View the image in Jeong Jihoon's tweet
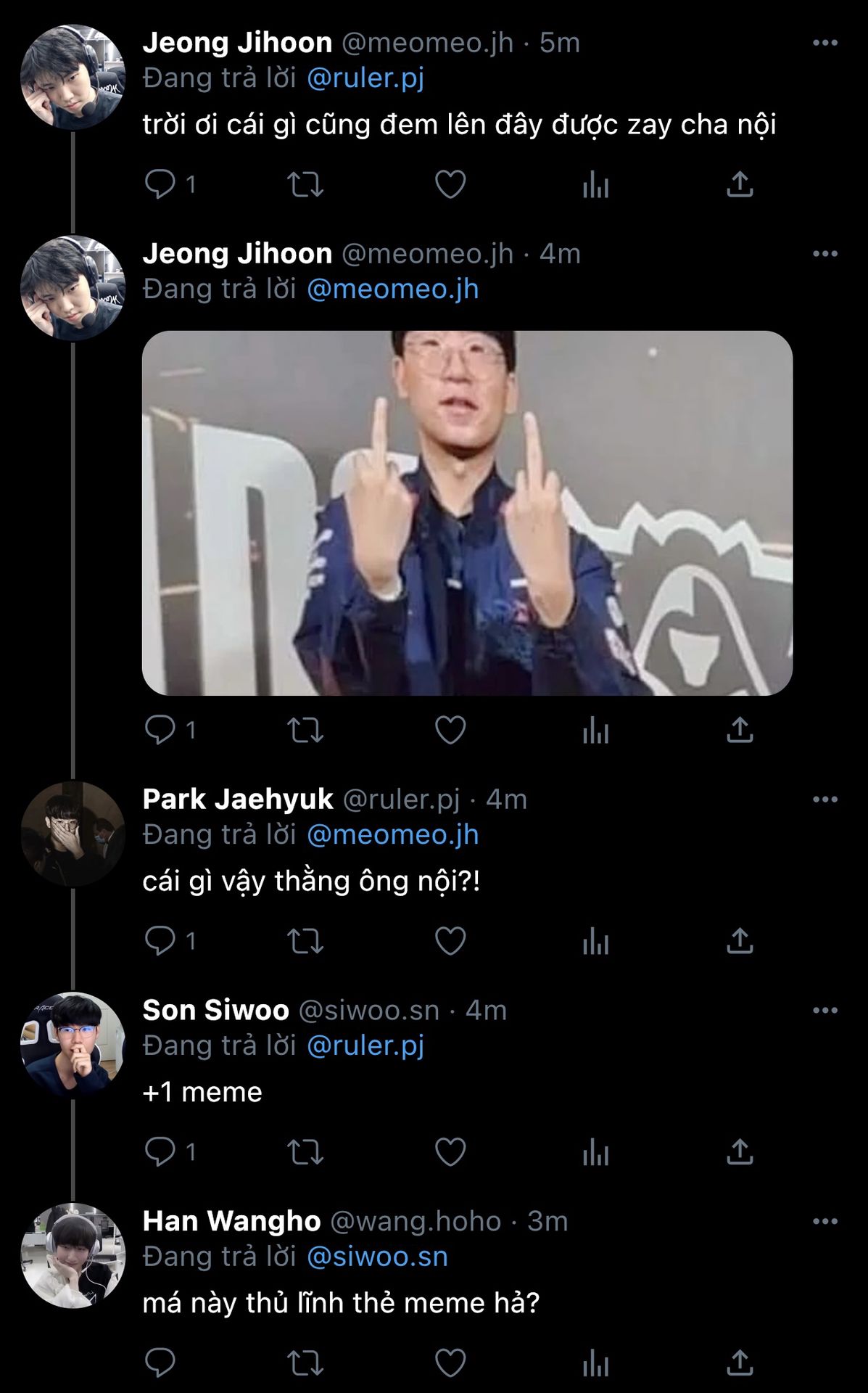Screen dimensions: 868x1393 pyautogui.click(x=467, y=513)
